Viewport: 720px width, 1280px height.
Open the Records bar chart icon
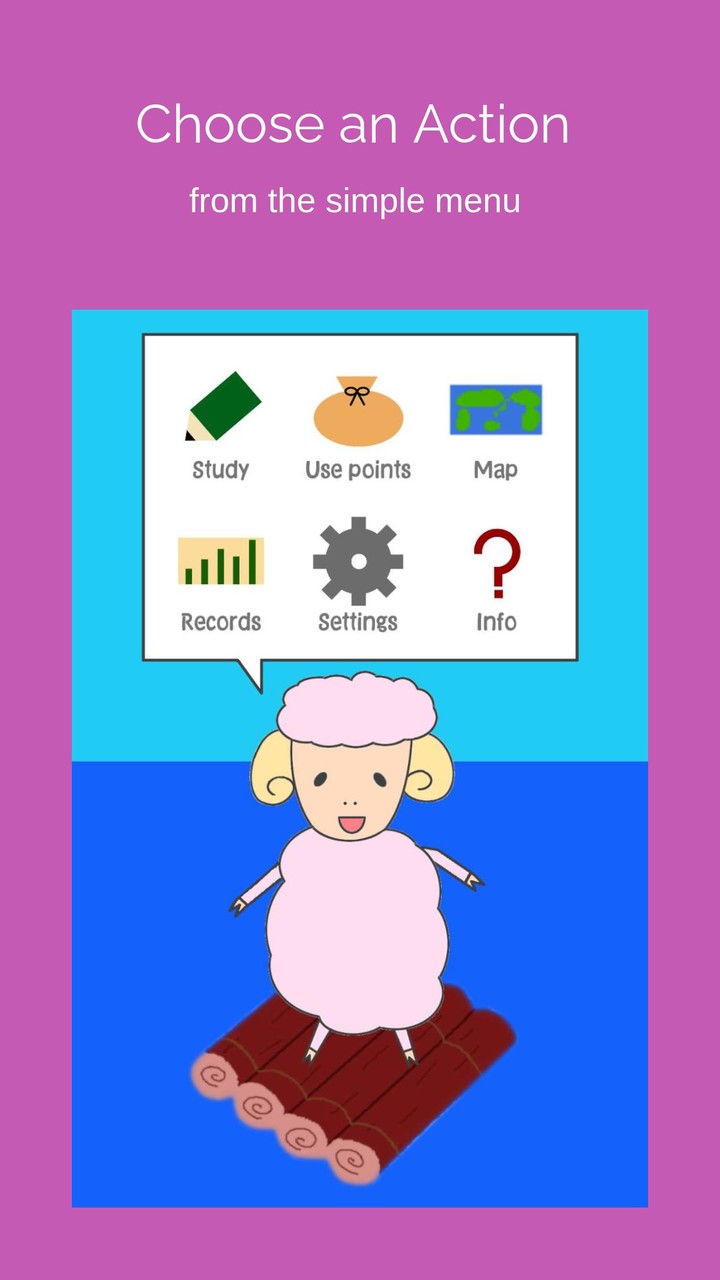(x=221, y=562)
